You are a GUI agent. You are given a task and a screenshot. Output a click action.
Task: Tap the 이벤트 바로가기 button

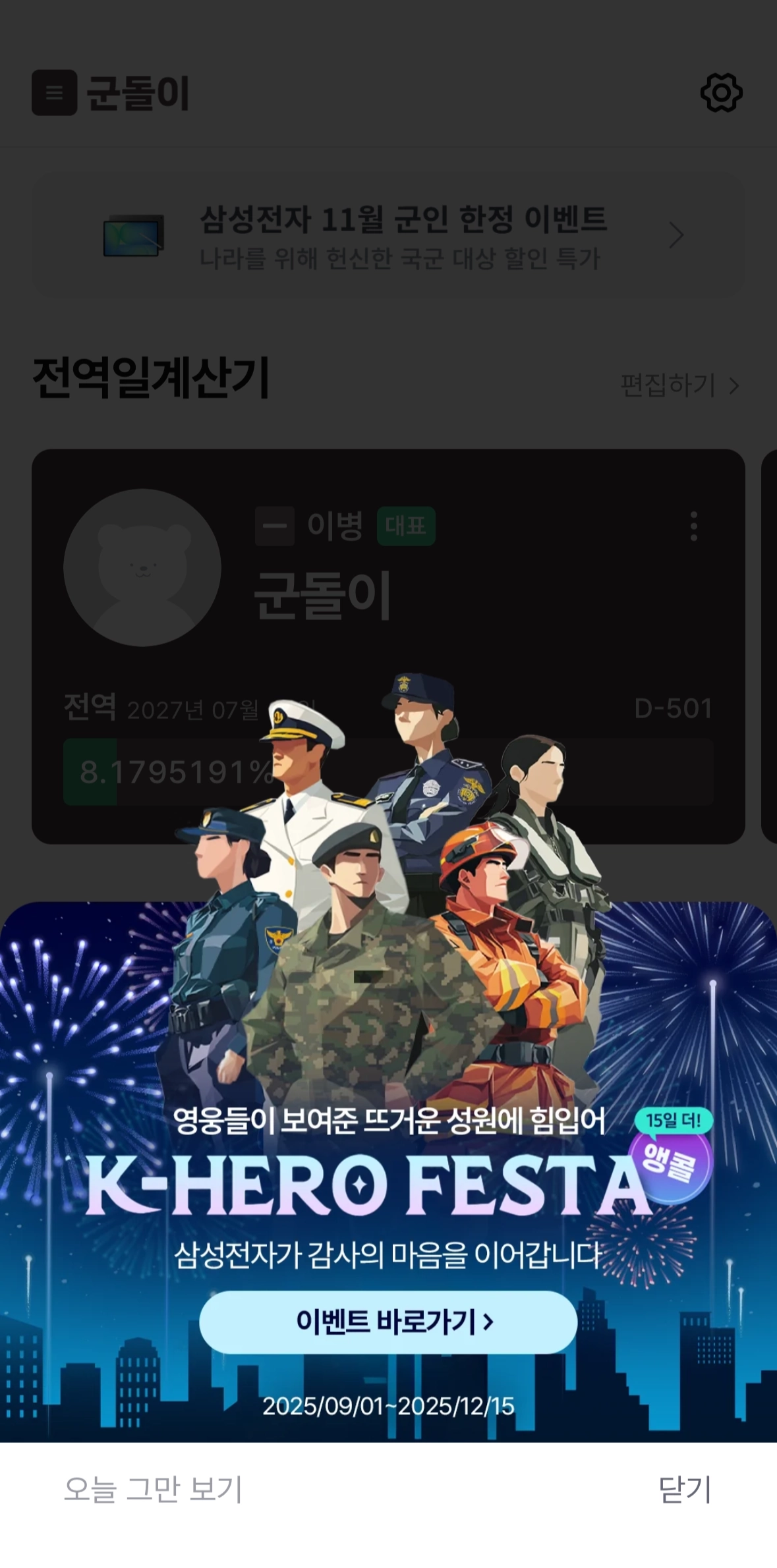388,1322
